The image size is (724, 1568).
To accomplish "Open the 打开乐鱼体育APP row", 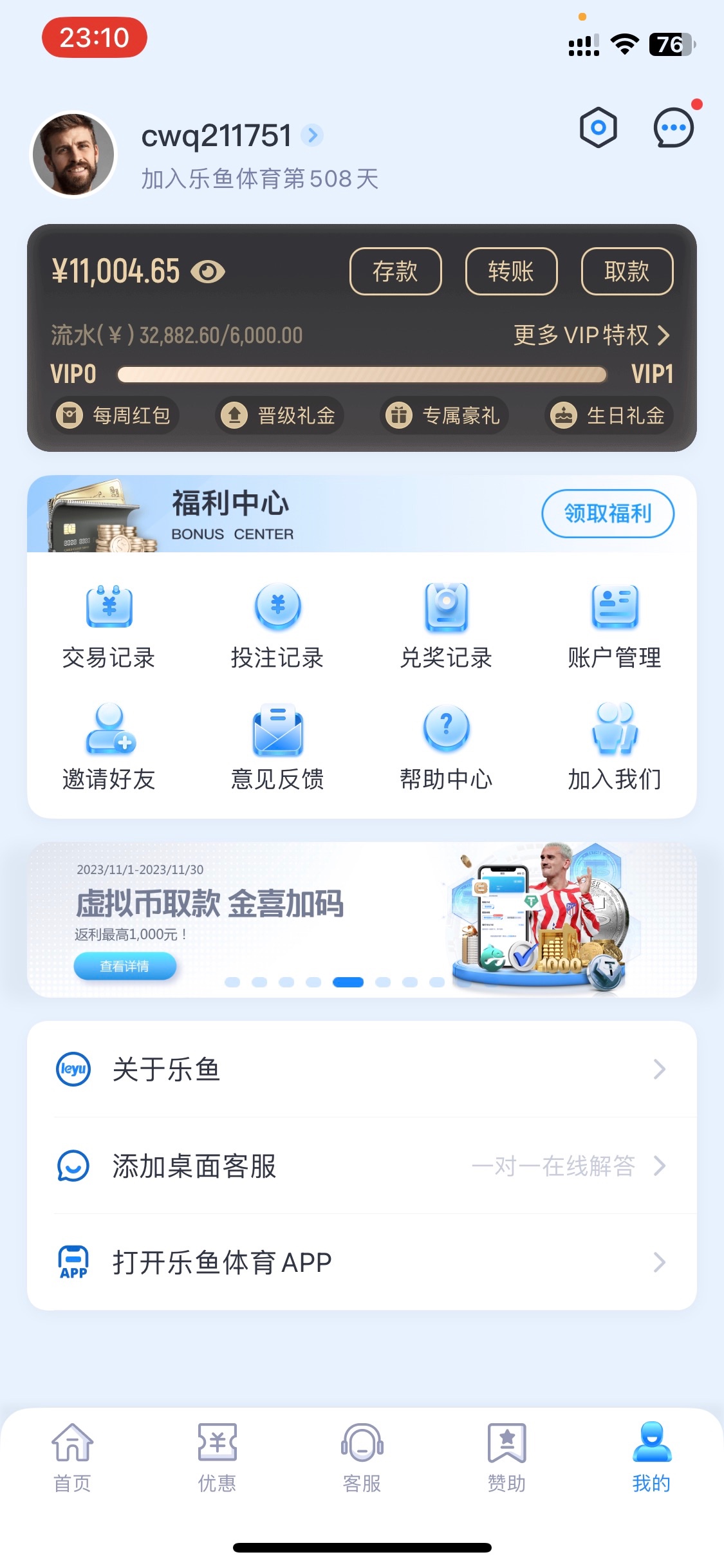I will point(362,1262).
